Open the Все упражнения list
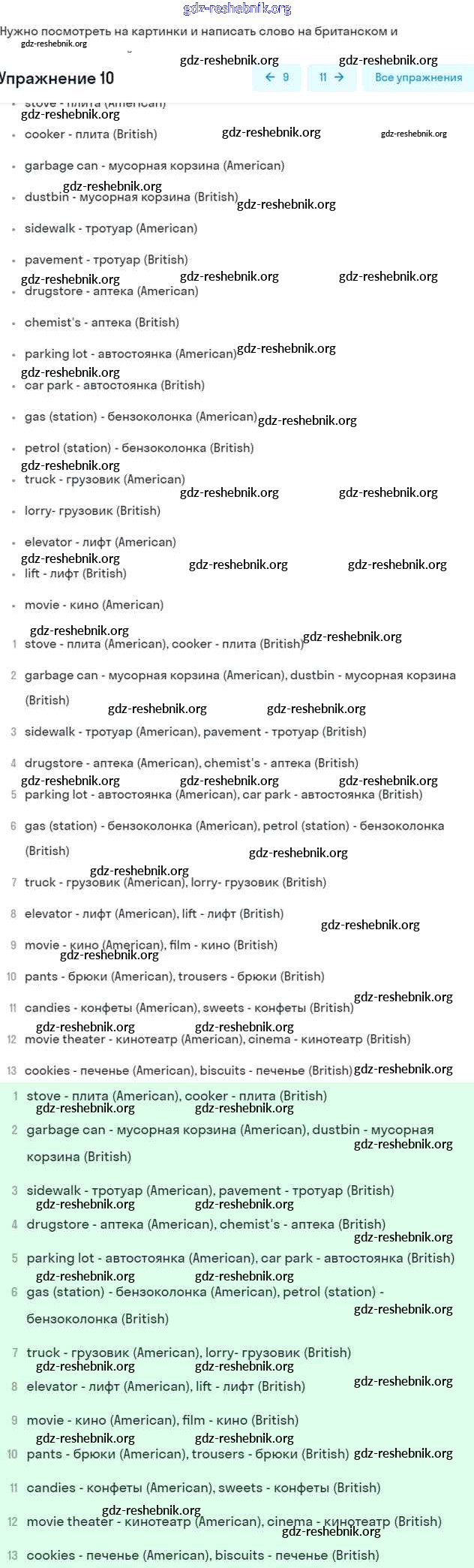This screenshot has width=474, height=1568. click(418, 77)
